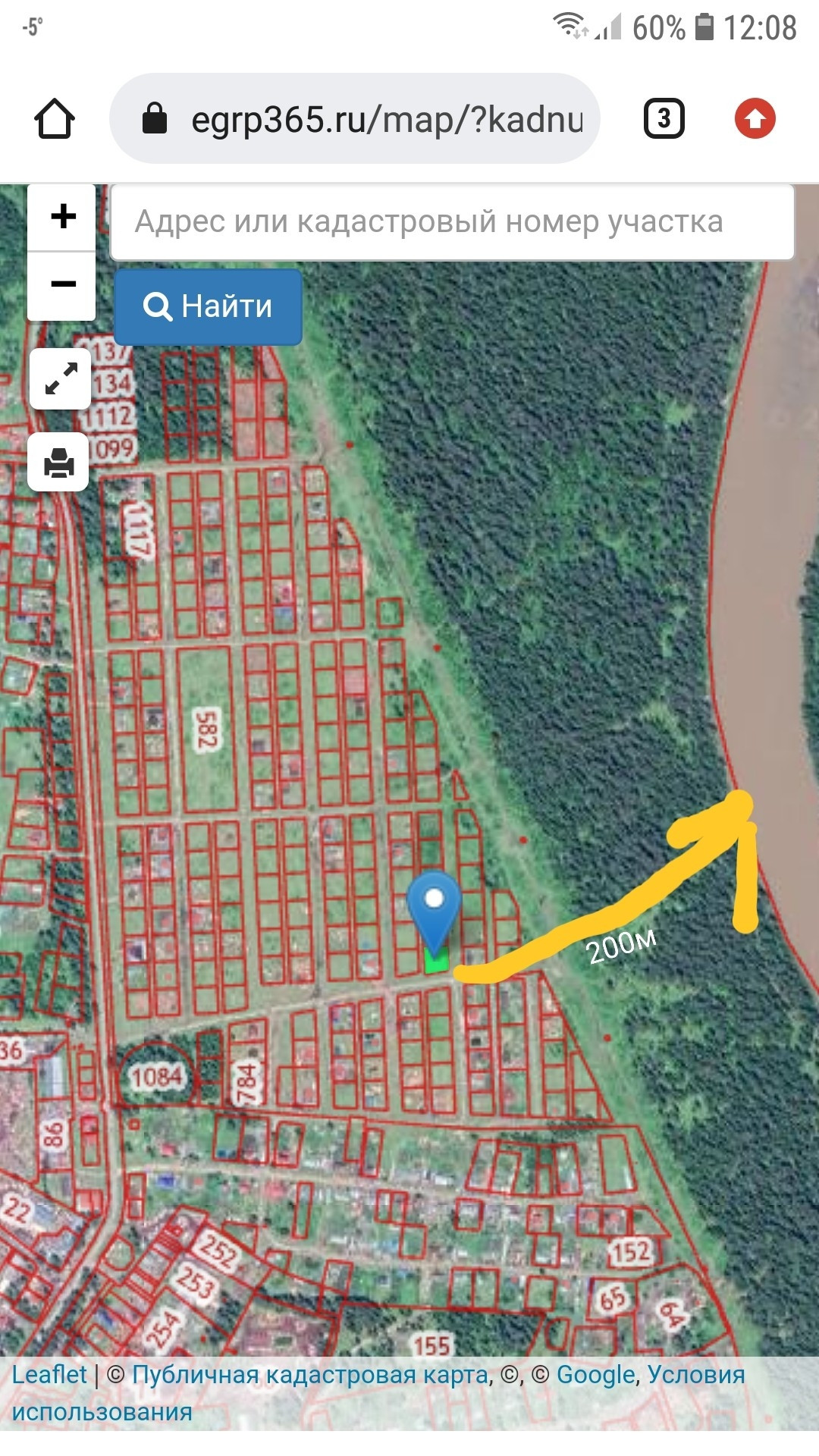The image size is (819, 1456).
Task: Open the Leaflet link
Action: coord(49,1375)
